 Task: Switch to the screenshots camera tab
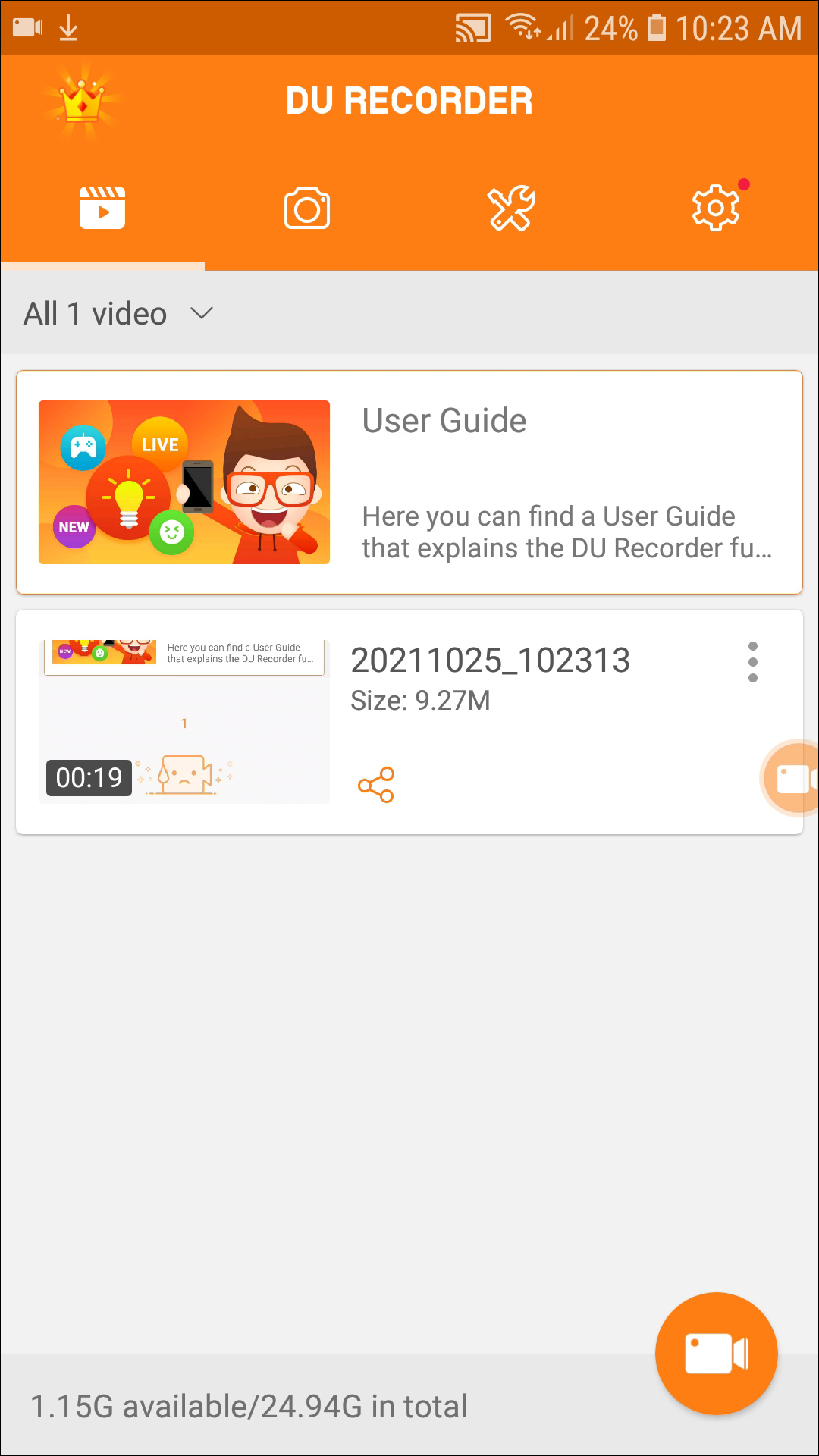click(x=307, y=209)
